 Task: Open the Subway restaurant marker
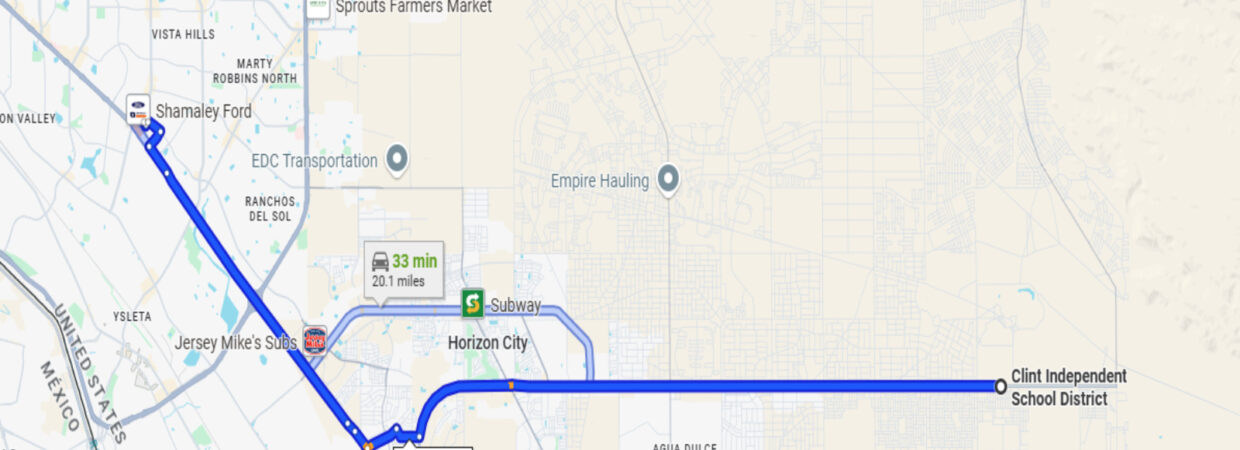pyautogui.click(x=472, y=303)
